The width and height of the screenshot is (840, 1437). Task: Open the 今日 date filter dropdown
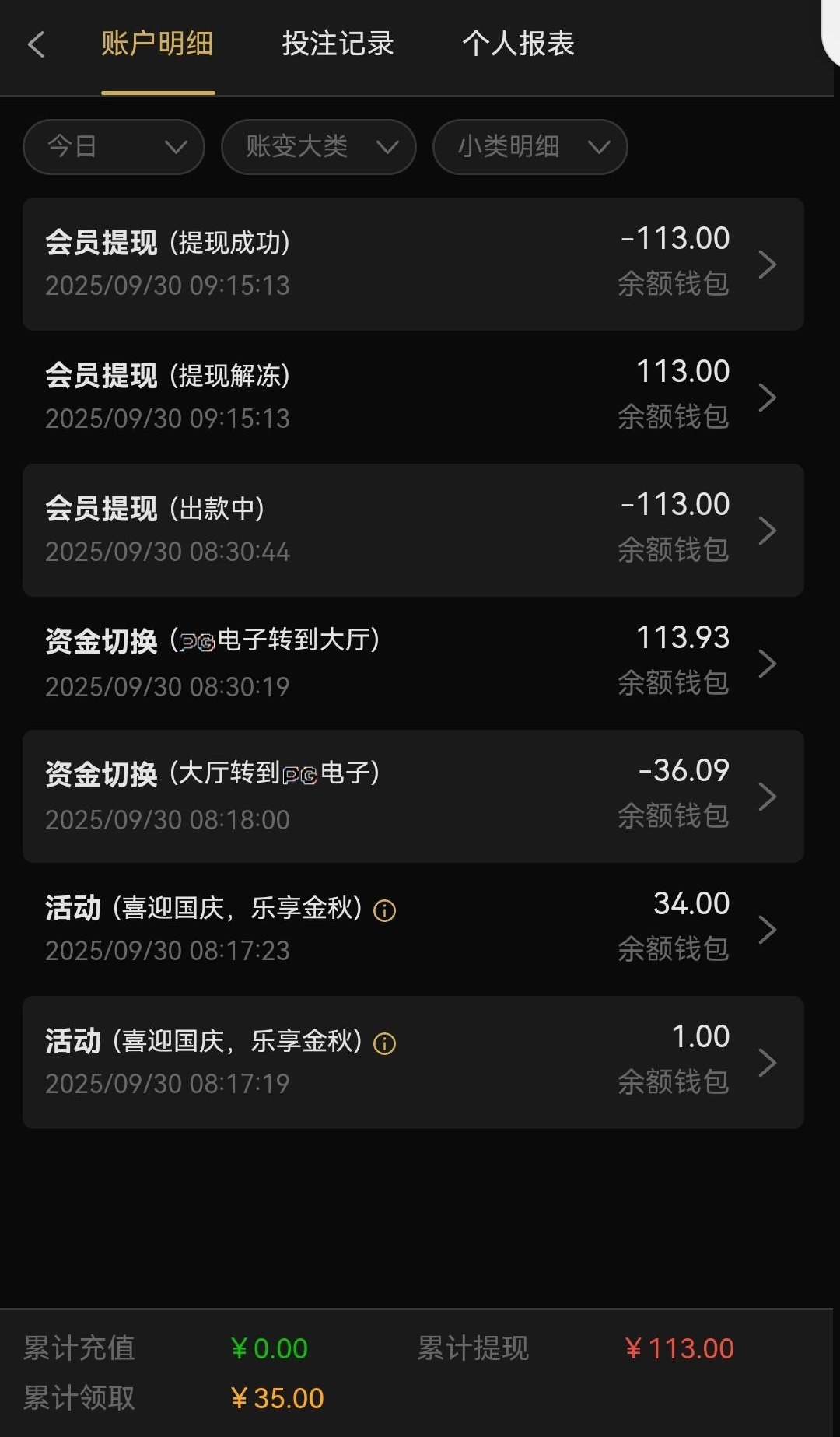pos(114,147)
